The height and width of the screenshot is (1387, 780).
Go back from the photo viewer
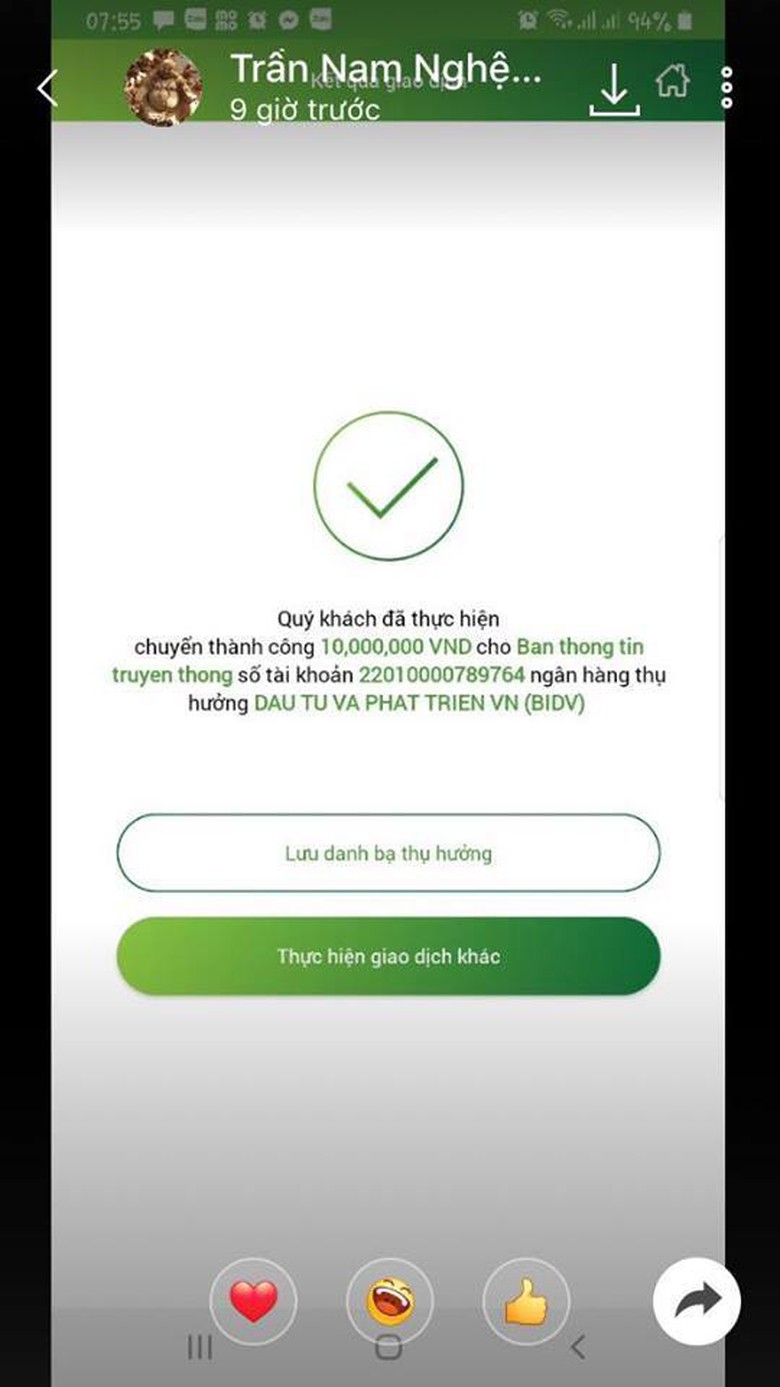[47, 88]
